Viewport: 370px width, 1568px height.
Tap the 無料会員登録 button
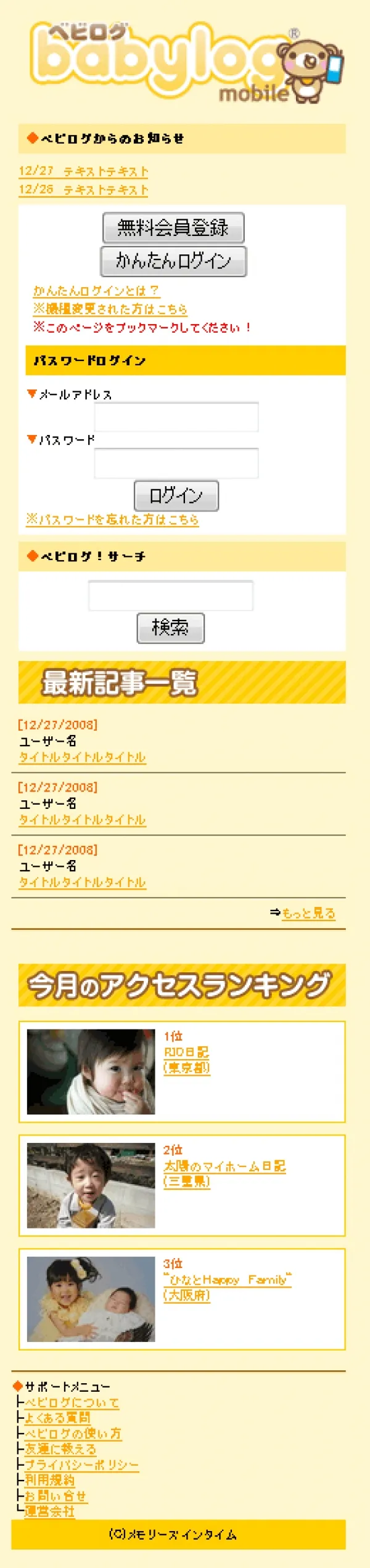click(x=173, y=228)
